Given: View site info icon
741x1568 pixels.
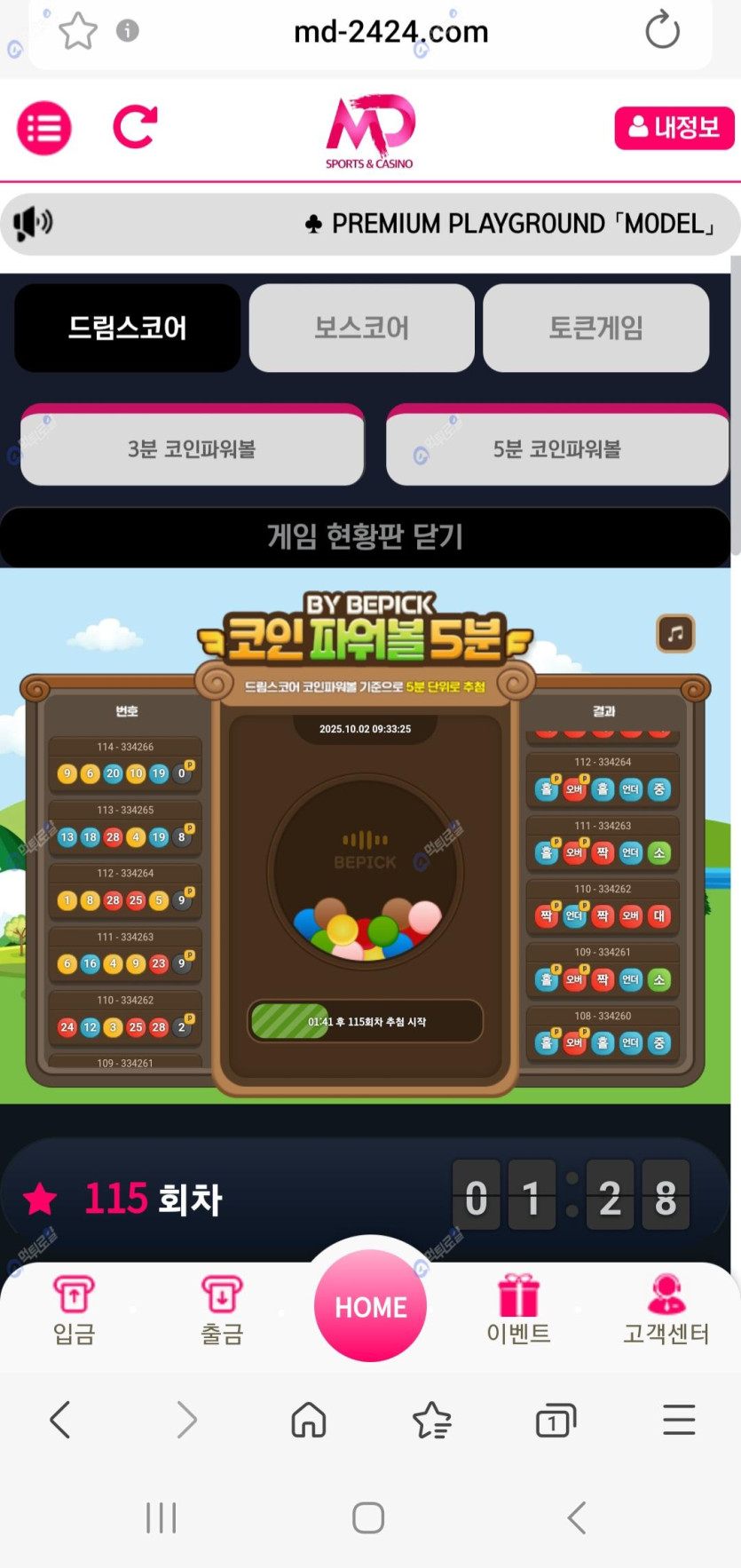Looking at the screenshot, I should [x=128, y=31].
